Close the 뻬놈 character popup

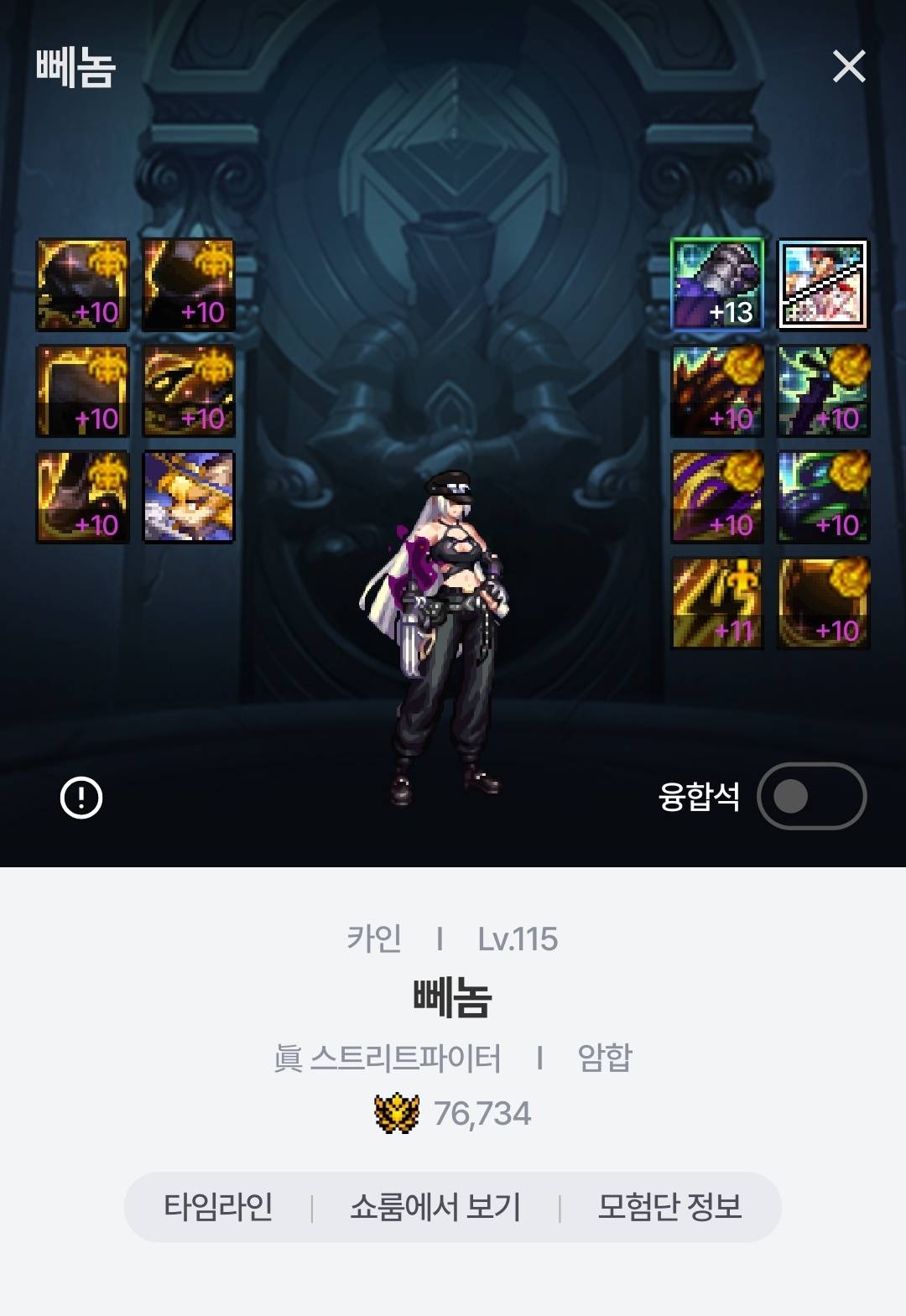point(848,66)
